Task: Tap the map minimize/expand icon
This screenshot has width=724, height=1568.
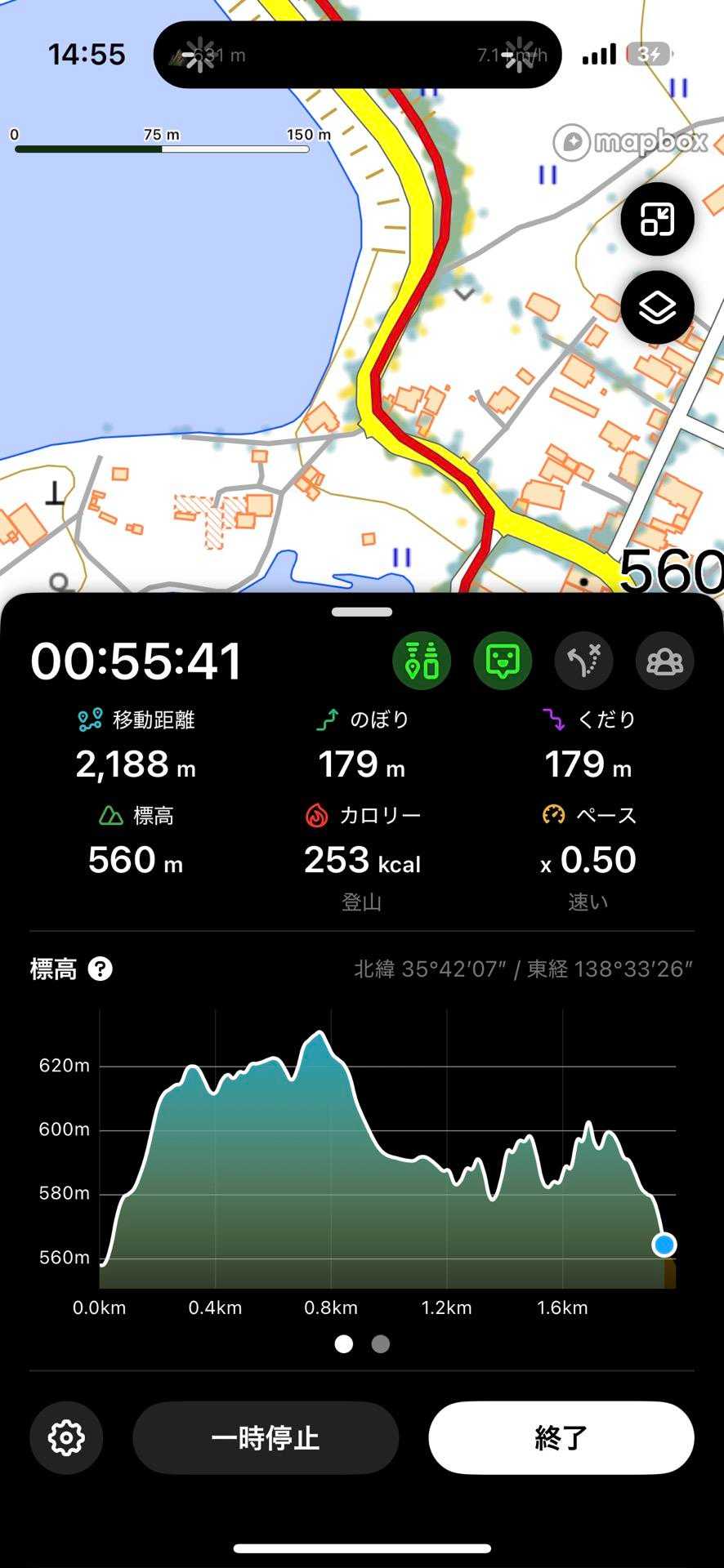Action: coord(657,220)
